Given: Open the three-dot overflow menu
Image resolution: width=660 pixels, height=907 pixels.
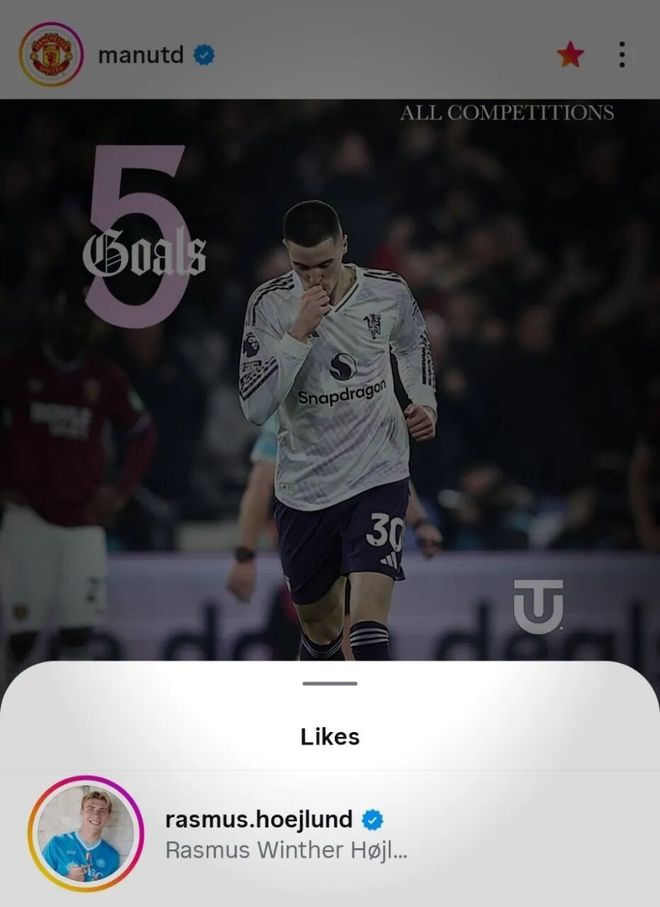Looking at the screenshot, I should point(622,55).
